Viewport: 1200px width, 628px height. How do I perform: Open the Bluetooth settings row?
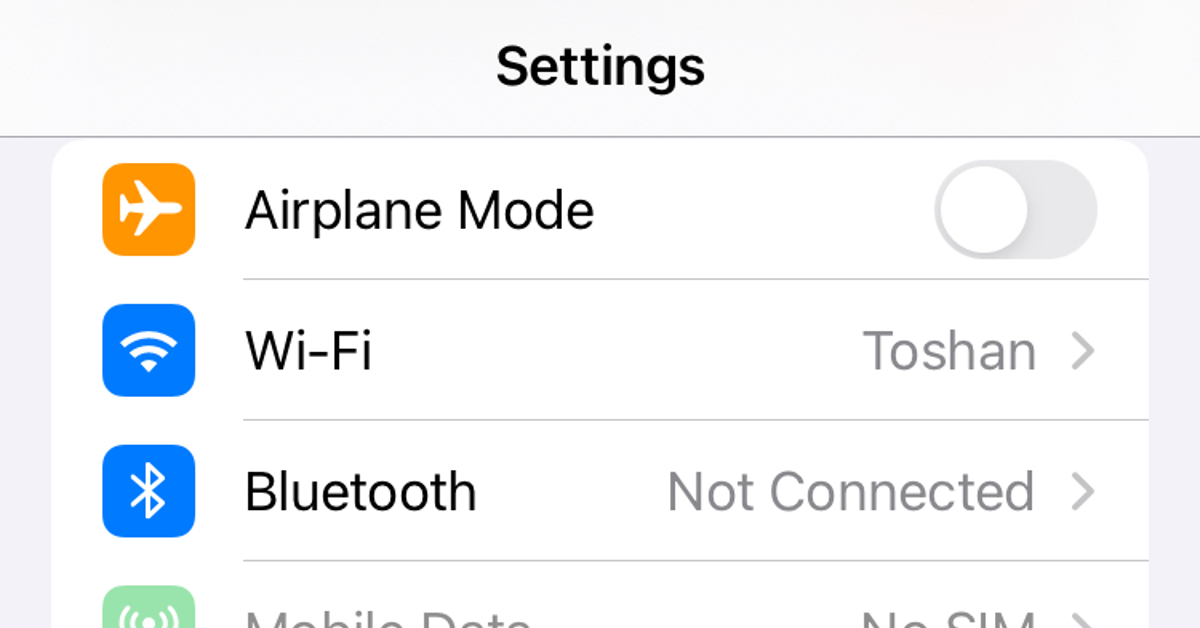[x=600, y=492]
